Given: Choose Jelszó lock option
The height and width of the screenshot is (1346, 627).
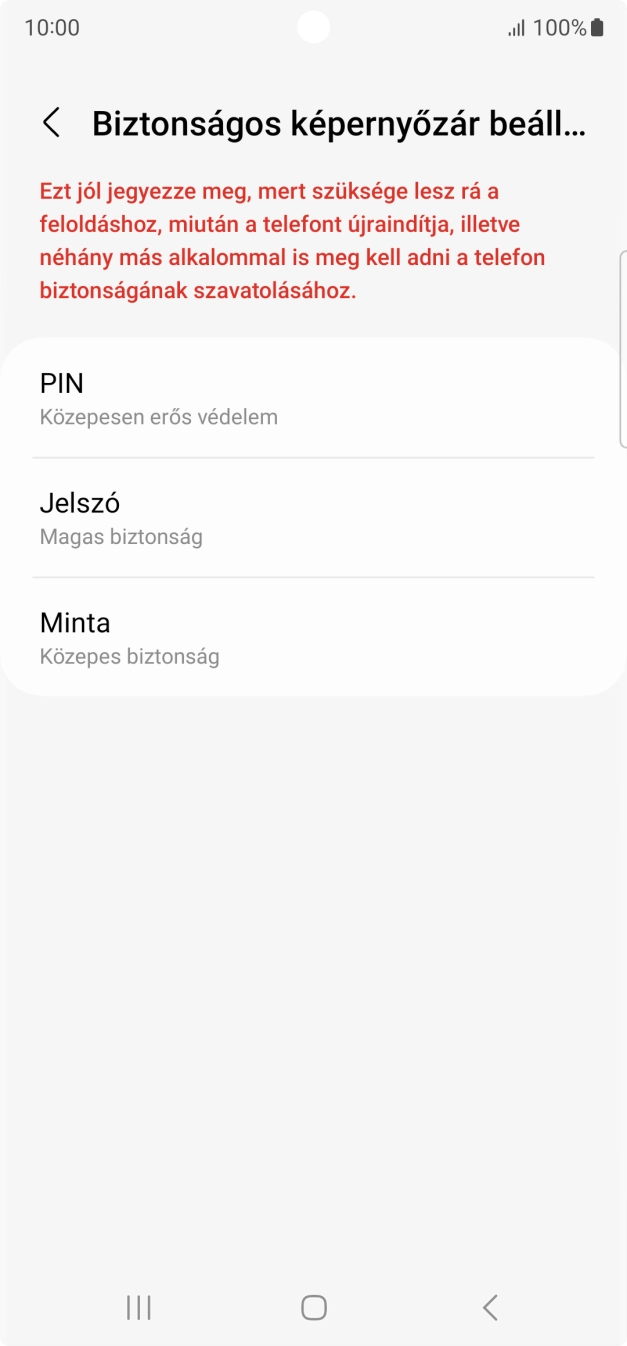Looking at the screenshot, I should [x=313, y=518].
